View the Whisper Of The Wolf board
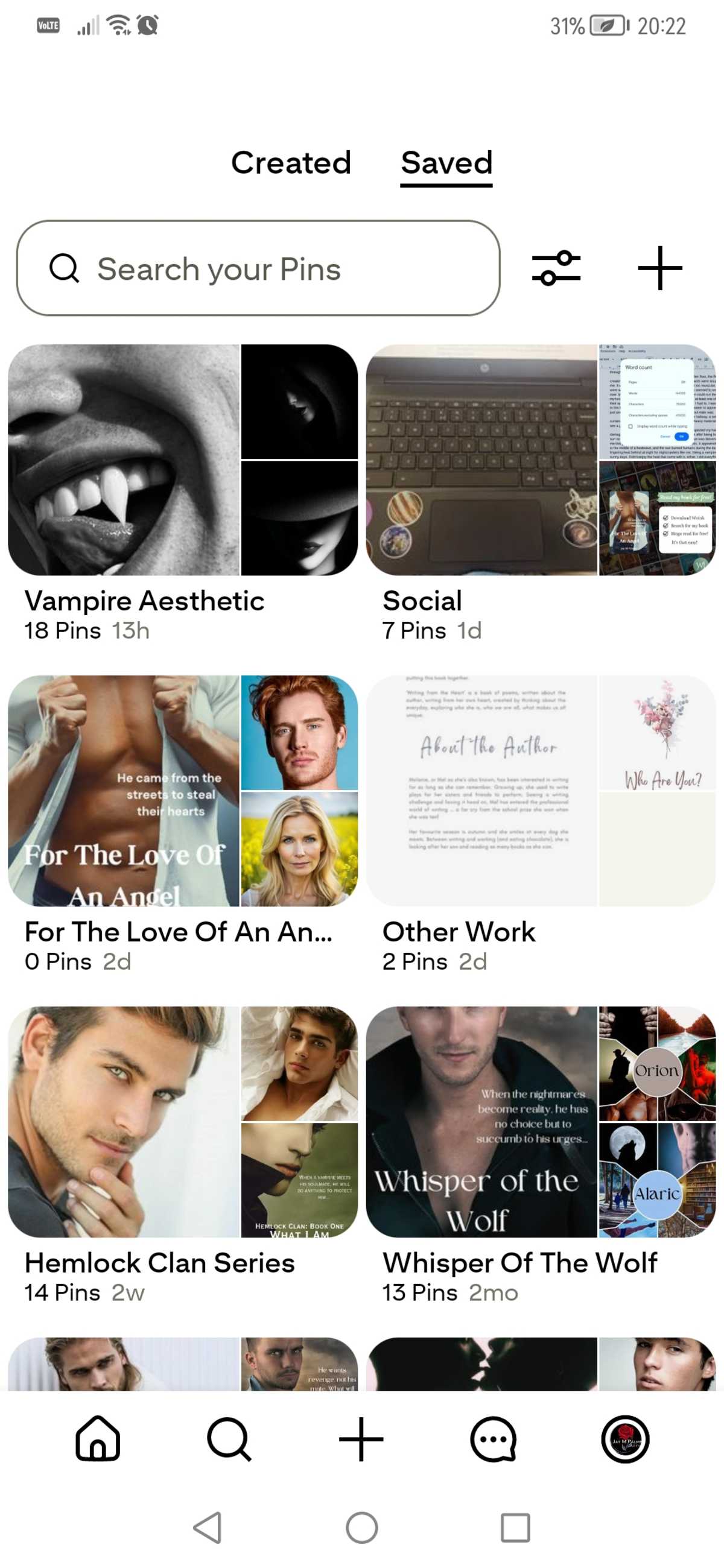 540,1121
